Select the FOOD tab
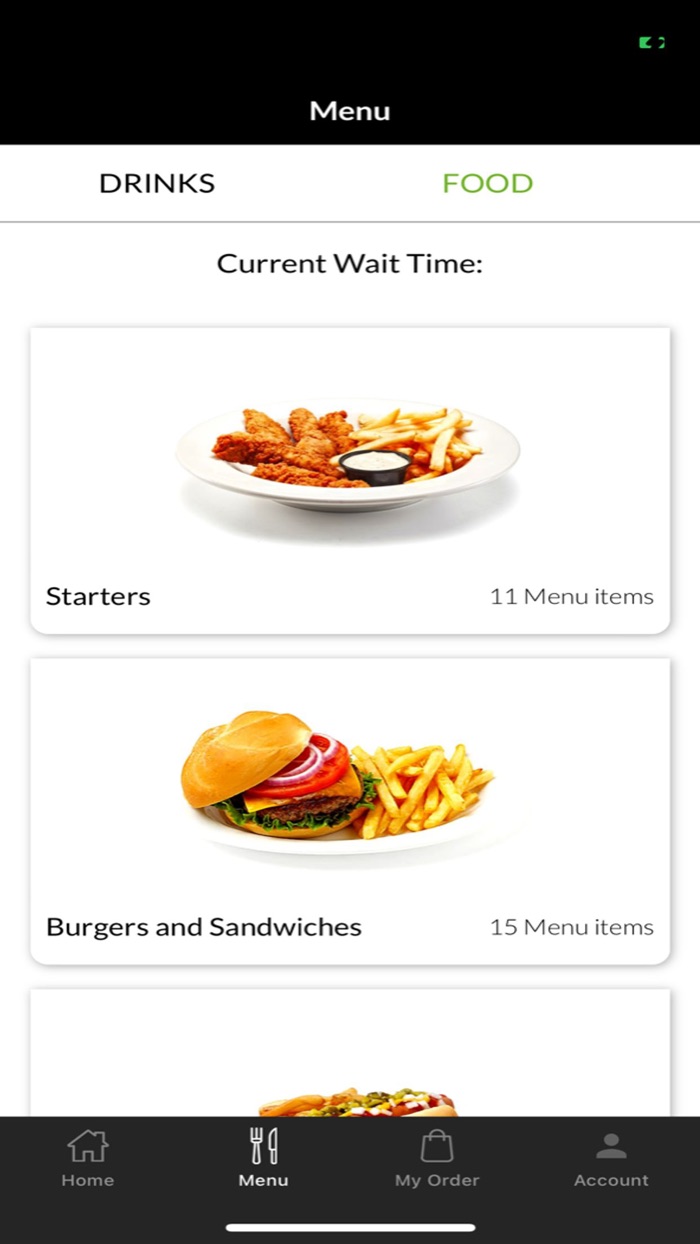The image size is (700, 1244). 488,183
